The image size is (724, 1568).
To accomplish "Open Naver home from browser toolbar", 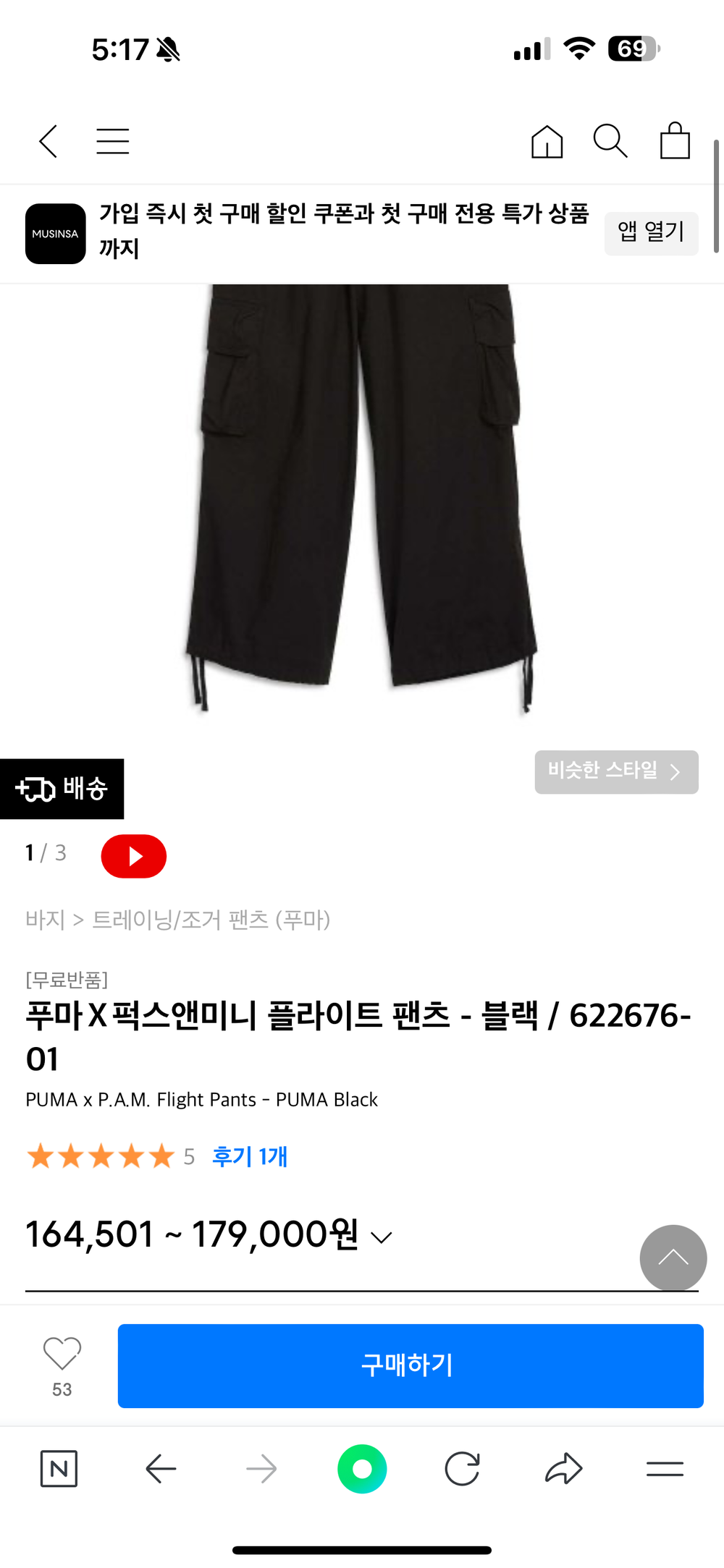I will 59,1469.
